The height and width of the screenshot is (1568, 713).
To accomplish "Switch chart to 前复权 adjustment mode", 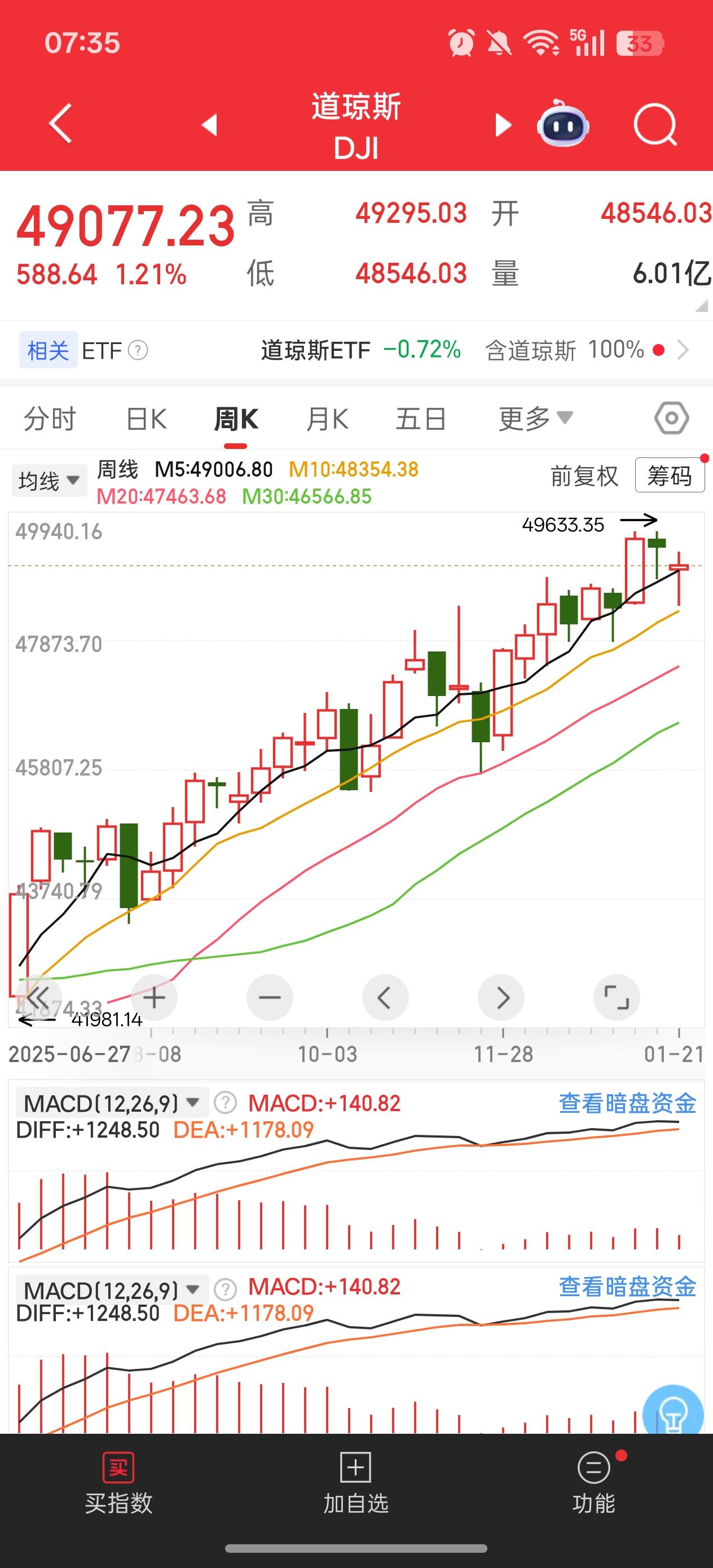I will coord(586,477).
